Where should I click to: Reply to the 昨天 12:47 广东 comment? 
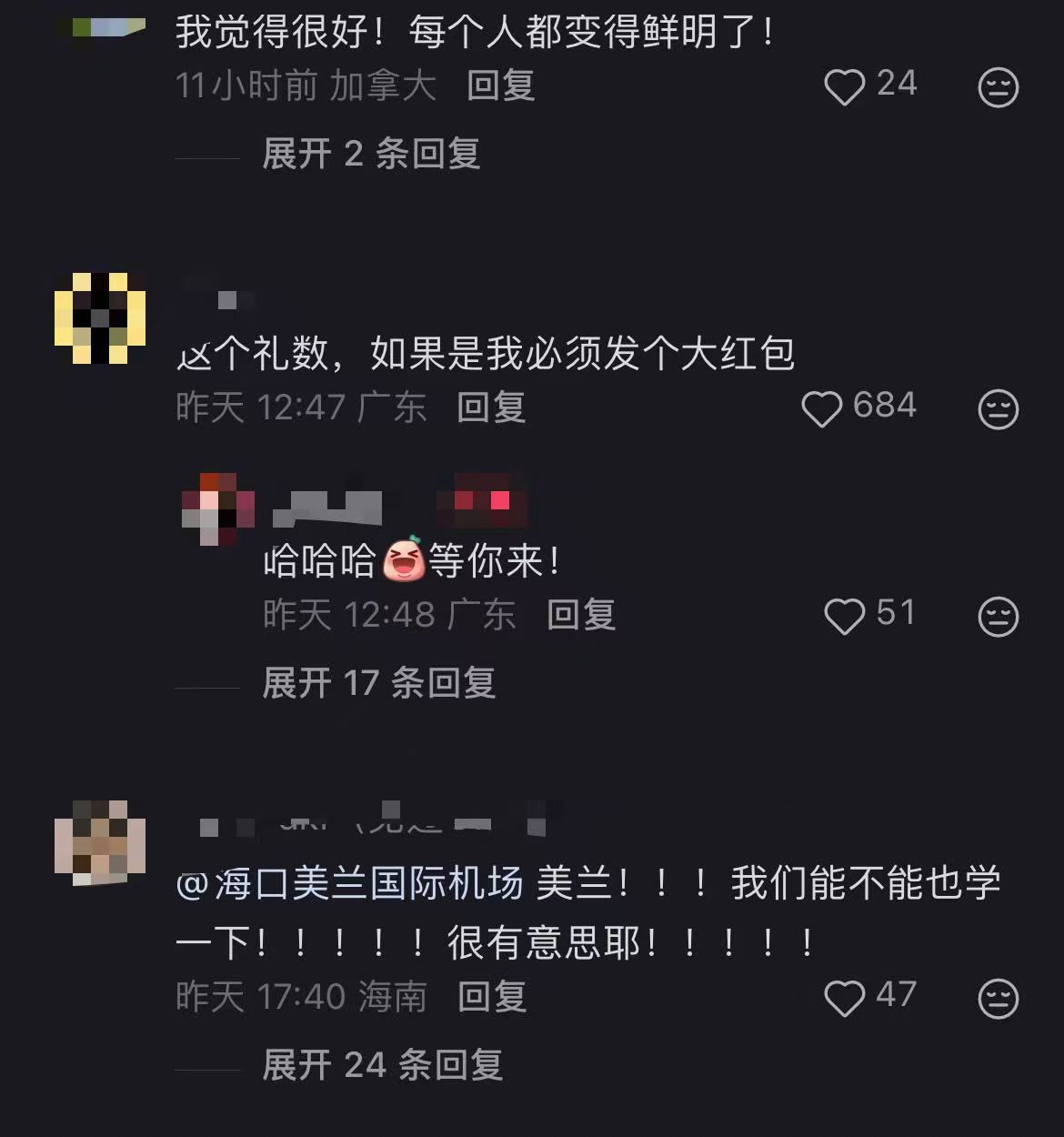coord(491,408)
